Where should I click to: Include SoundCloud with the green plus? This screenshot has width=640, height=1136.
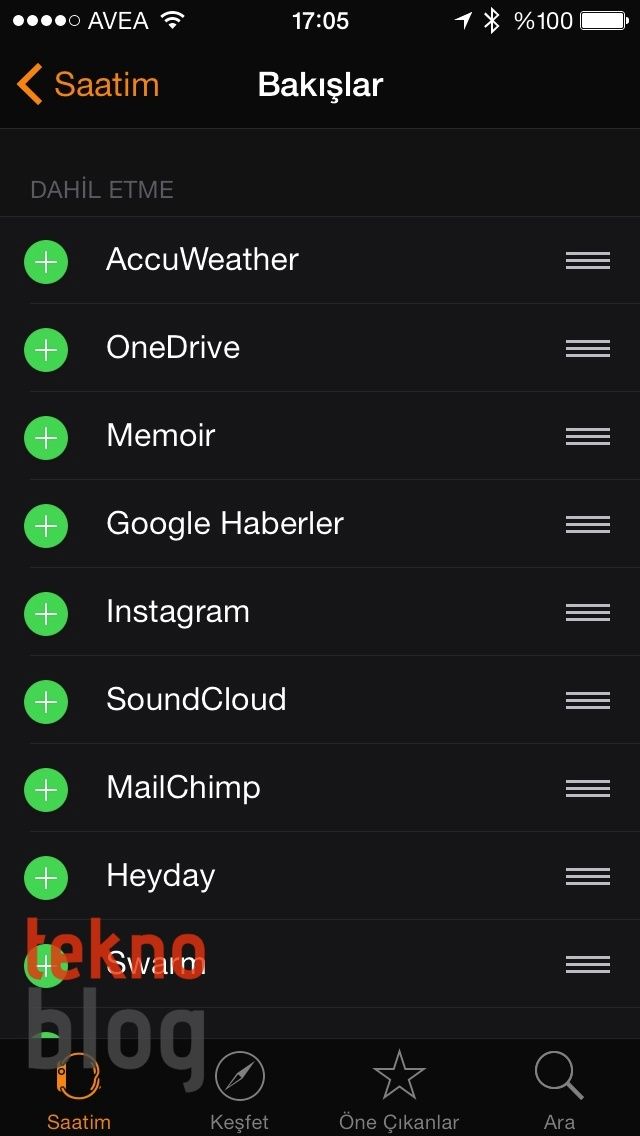[46, 702]
